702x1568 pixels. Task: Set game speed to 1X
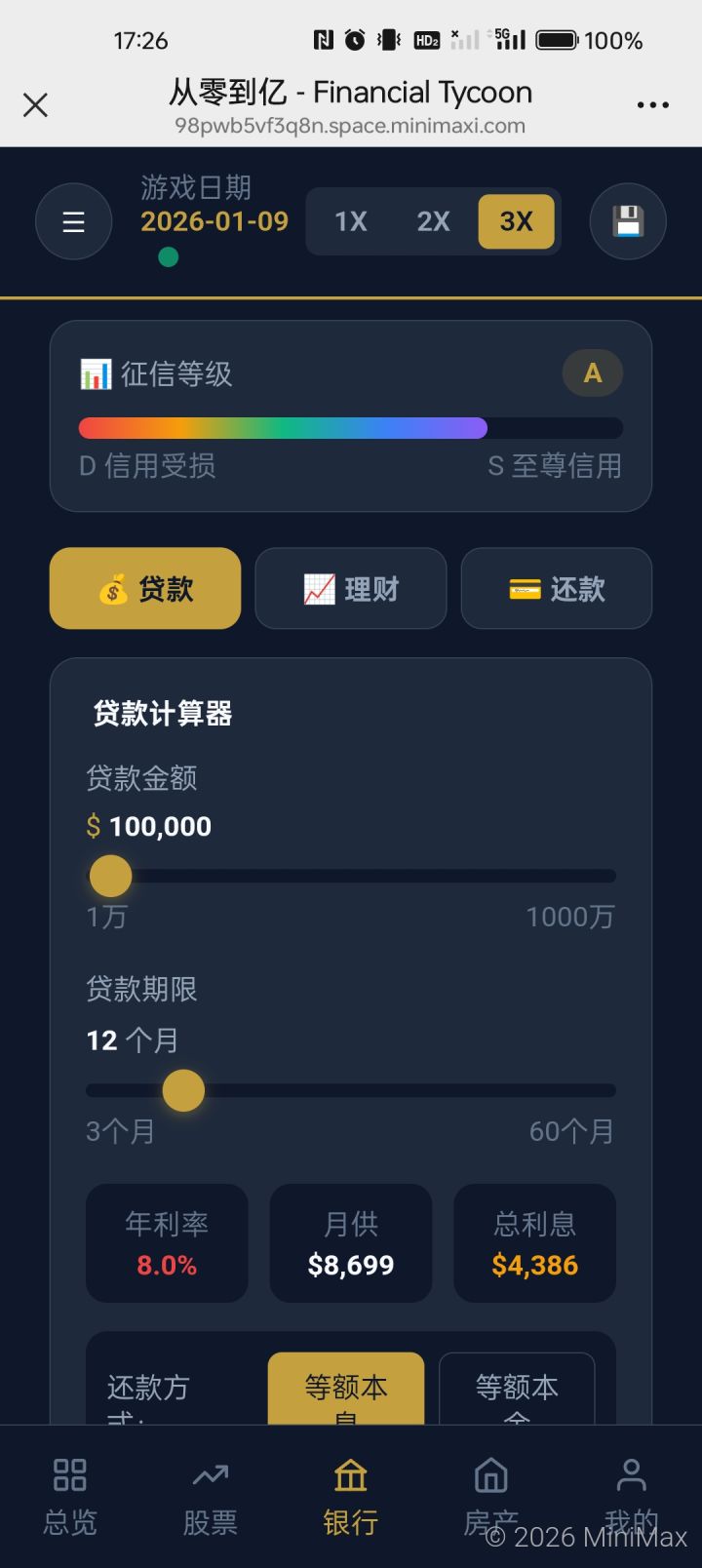pyautogui.click(x=350, y=221)
